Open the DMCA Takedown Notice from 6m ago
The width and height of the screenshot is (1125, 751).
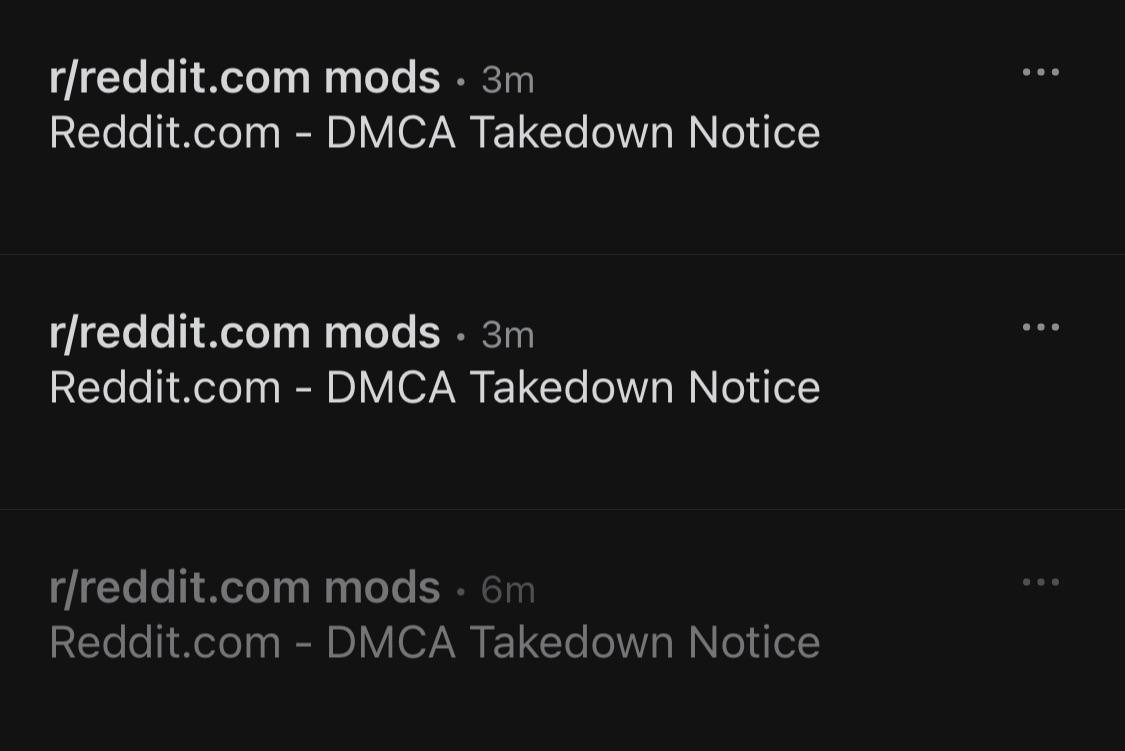pyautogui.click(x=435, y=641)
